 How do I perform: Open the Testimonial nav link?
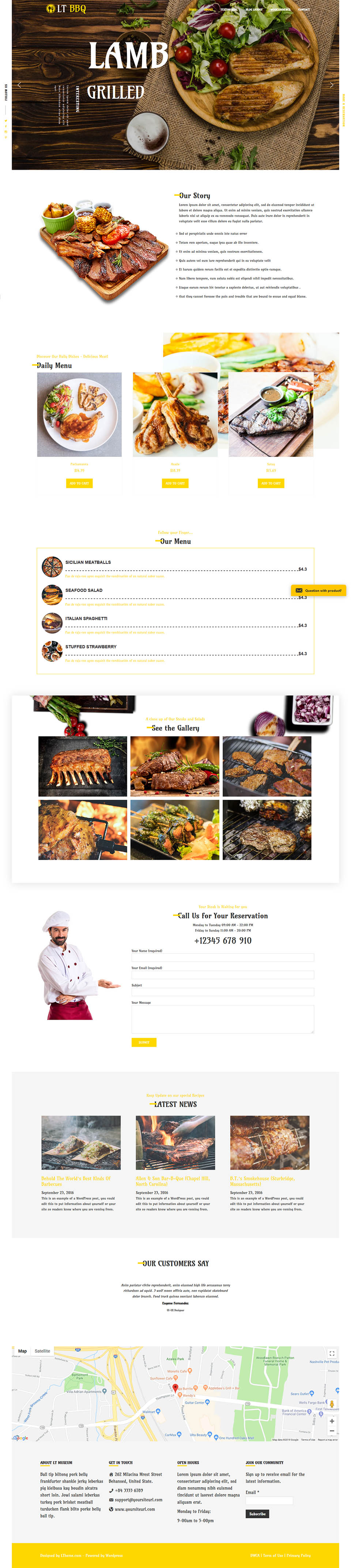pyautogui.click(x=229, y=10)
